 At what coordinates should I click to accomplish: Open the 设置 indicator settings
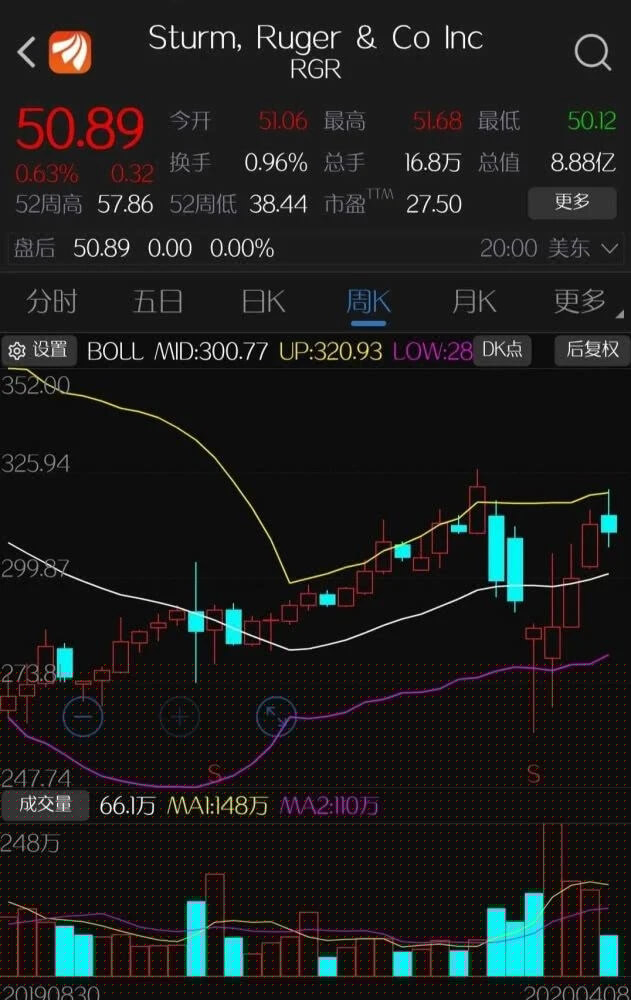(40, 350)
